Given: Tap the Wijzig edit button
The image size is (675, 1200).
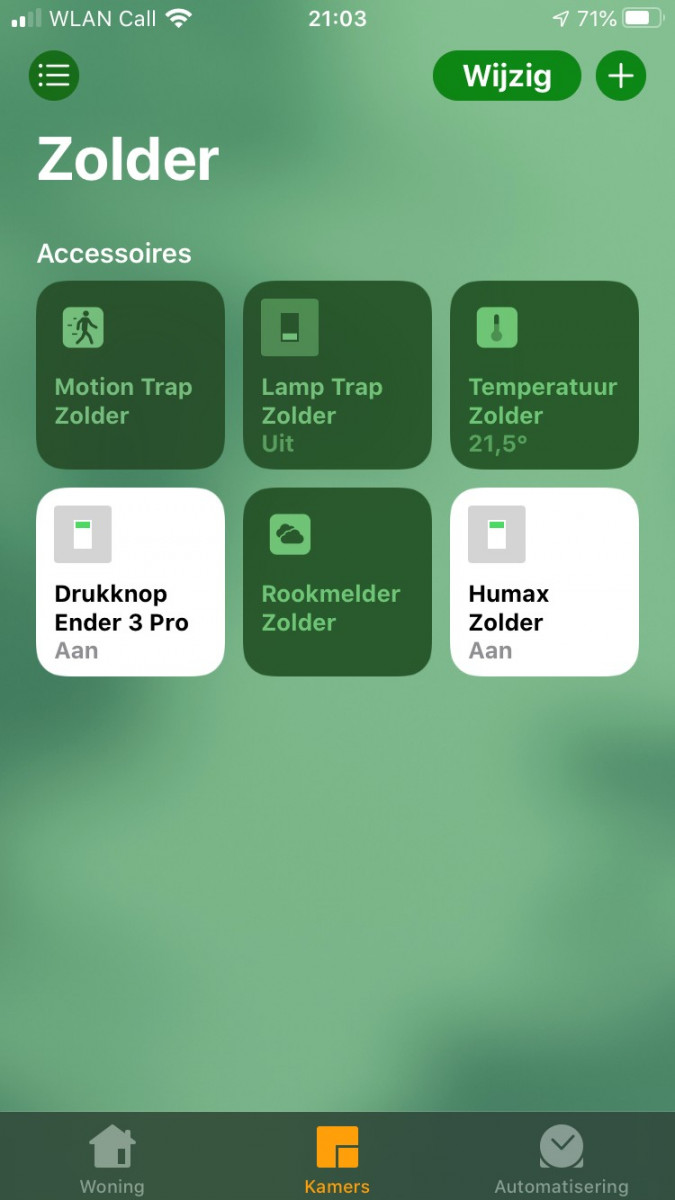Looking at the screenshot, I should click(x=507, y=76).
